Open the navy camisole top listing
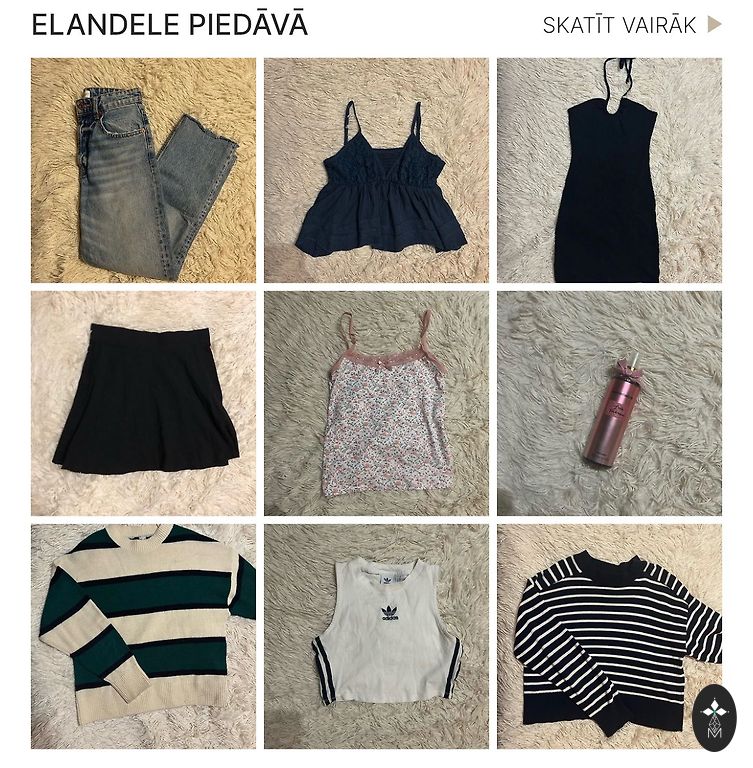This screenshot has height=768, width=753. point(376,170)
